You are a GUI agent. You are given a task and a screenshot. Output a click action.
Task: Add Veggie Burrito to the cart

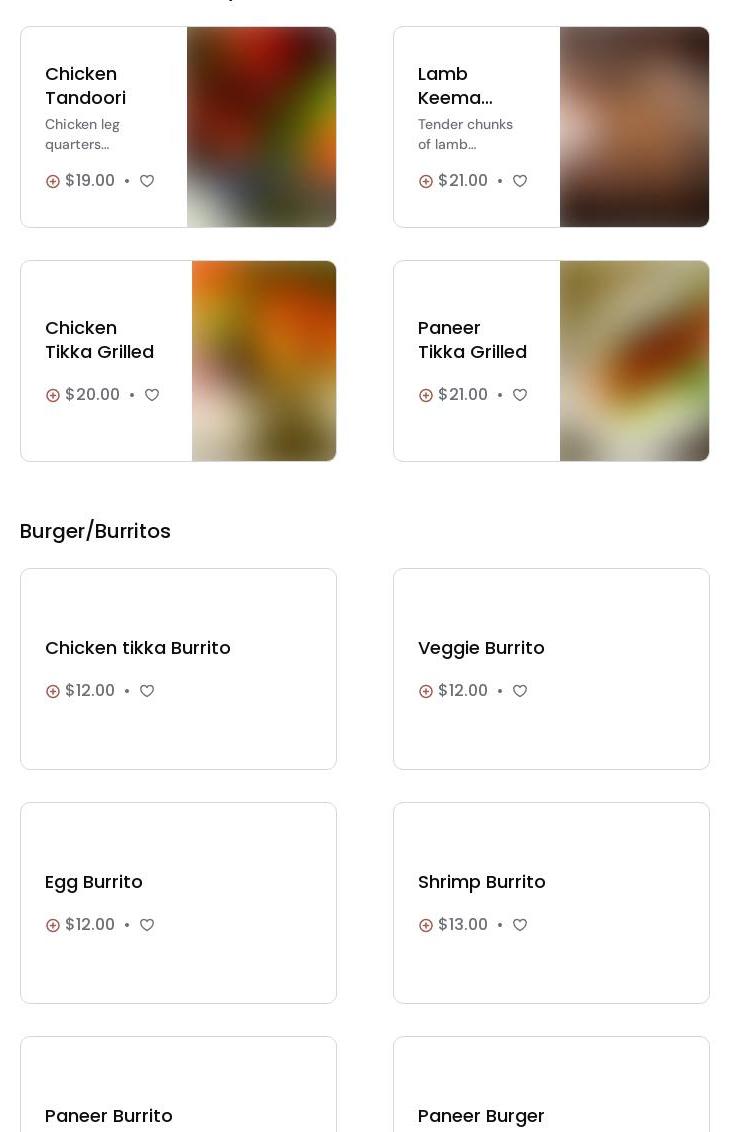click(x=426, y=691)
